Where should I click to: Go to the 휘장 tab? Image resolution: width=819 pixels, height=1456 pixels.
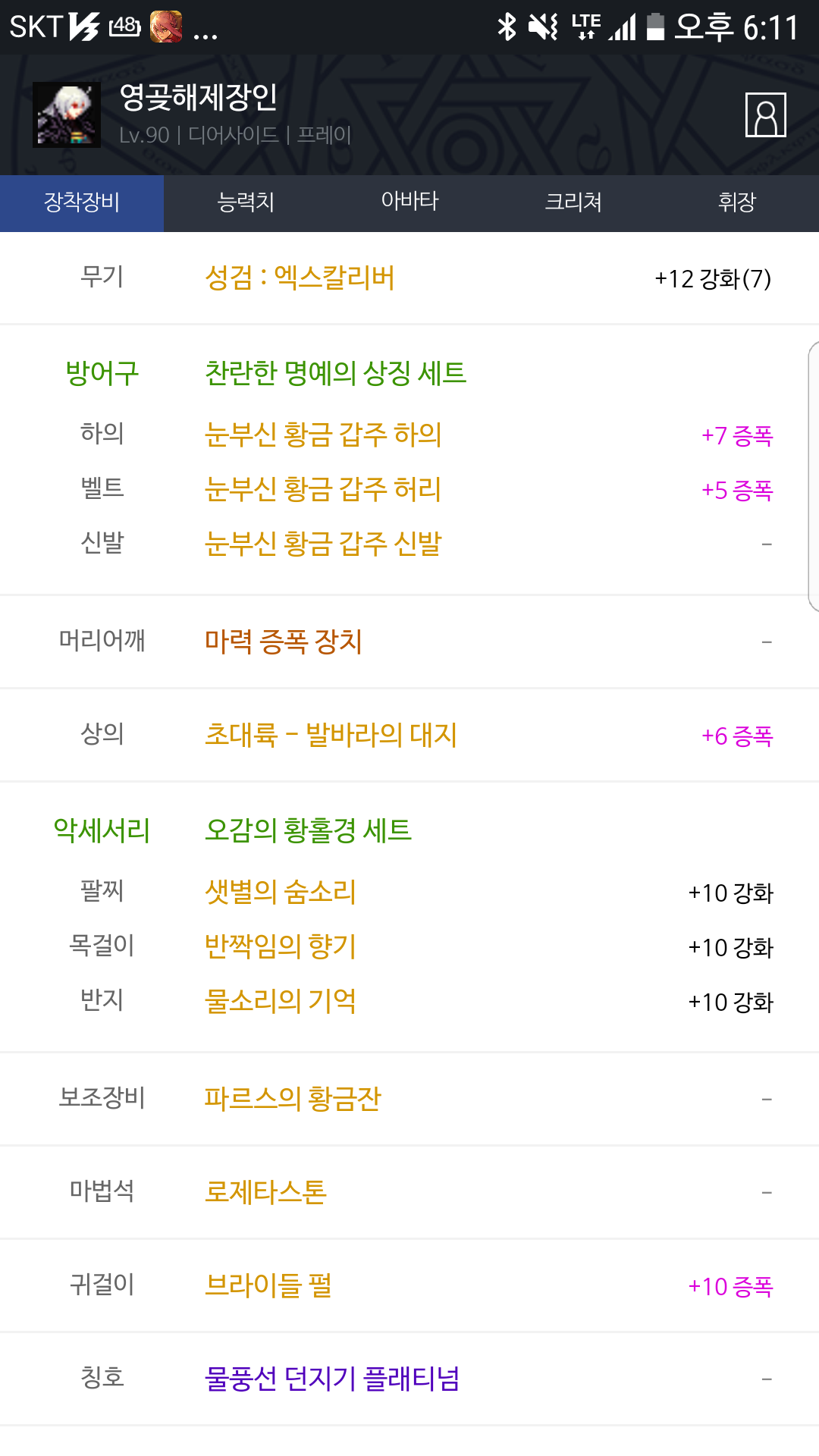(737, 202)
